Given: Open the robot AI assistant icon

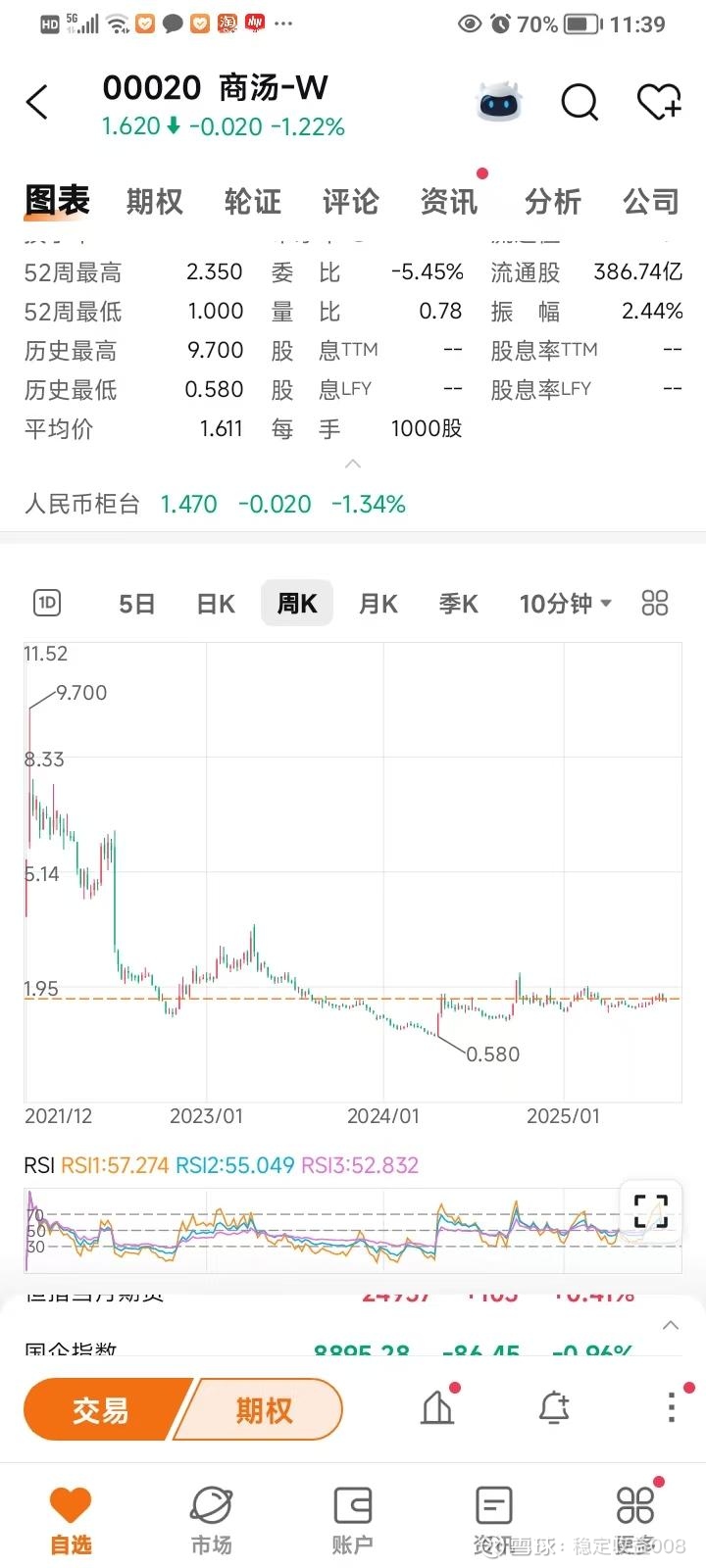Looking at the screenshot, I should coord(499,101).
